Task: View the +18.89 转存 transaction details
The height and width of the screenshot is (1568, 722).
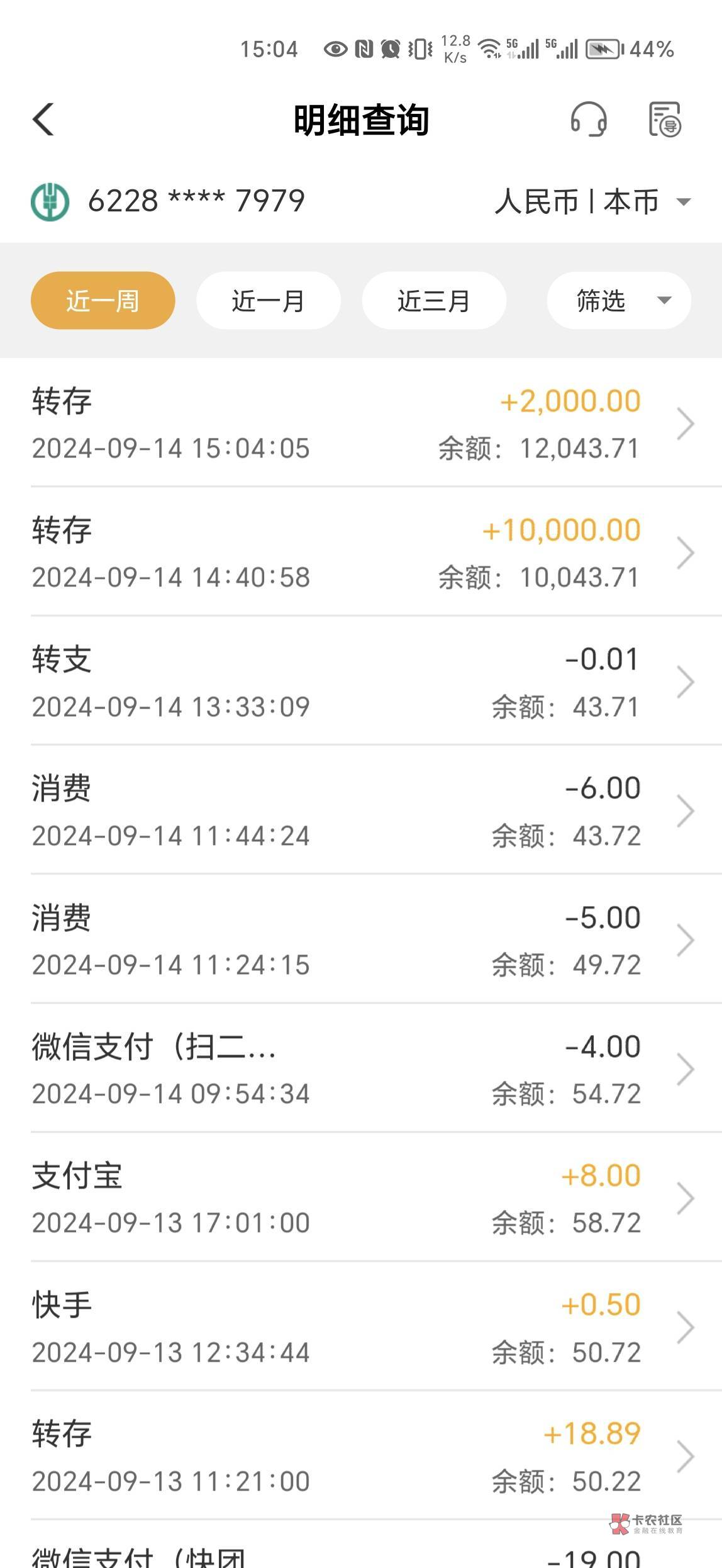Action: pos(361,1457)
